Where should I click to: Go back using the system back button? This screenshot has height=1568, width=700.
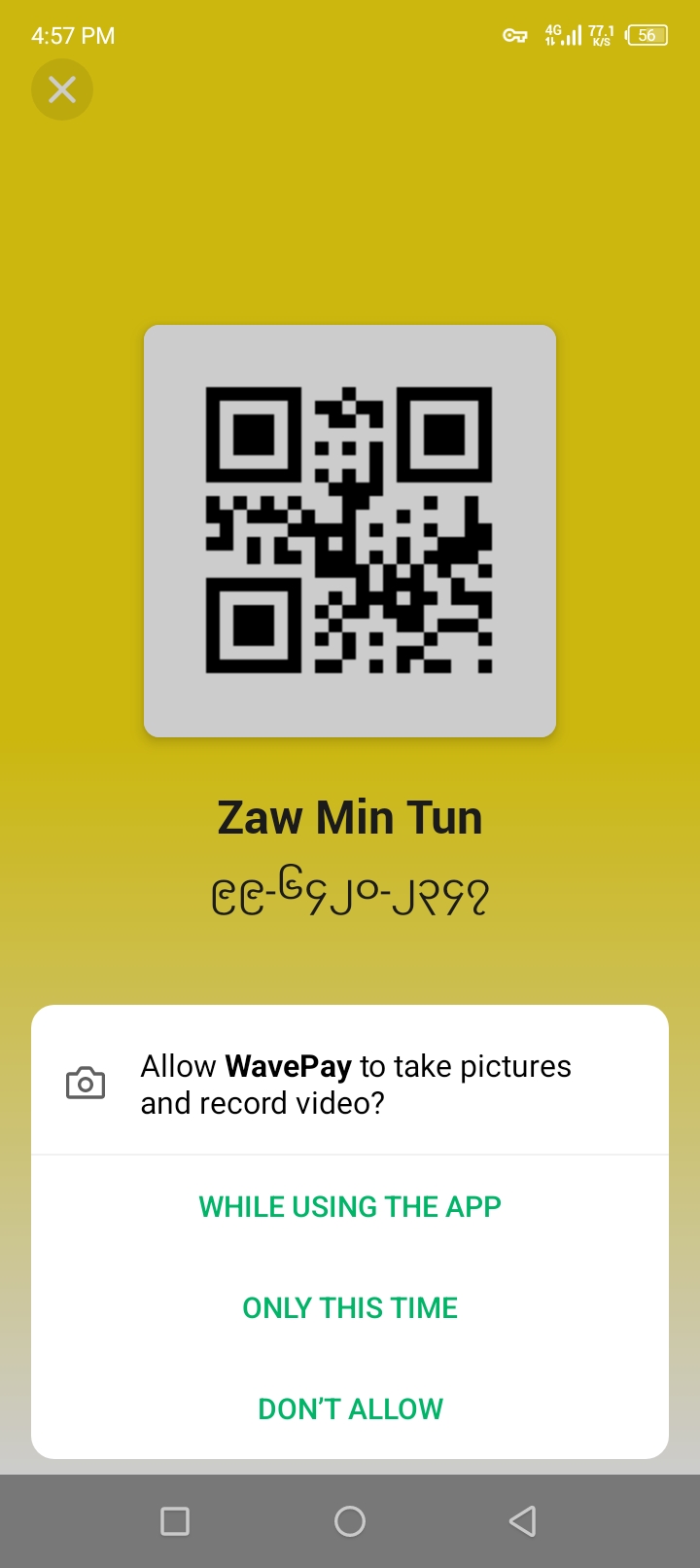click(523, 1520)
